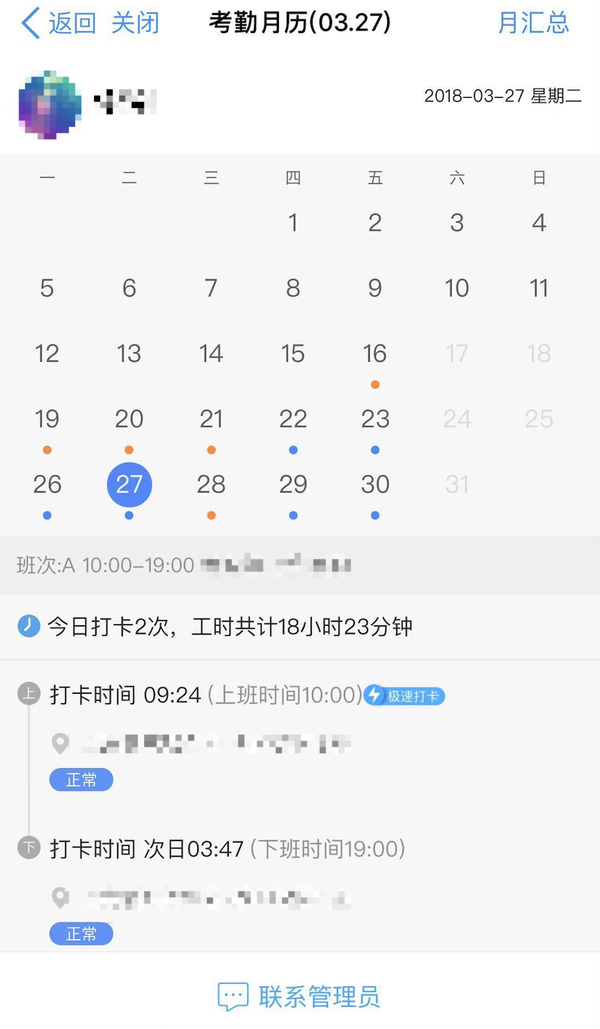The height and width of the screenshot is (1029, 600).
Task: Select March 1 on the calendar
Action: click(293, 223)
